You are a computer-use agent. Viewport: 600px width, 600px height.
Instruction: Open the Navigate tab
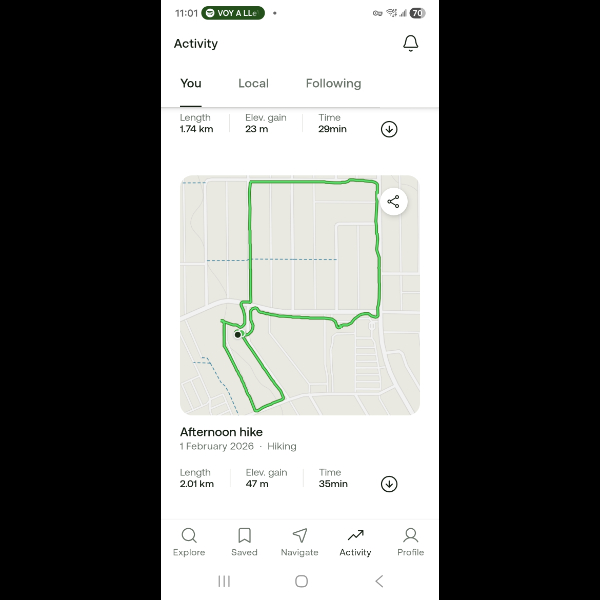299,542
